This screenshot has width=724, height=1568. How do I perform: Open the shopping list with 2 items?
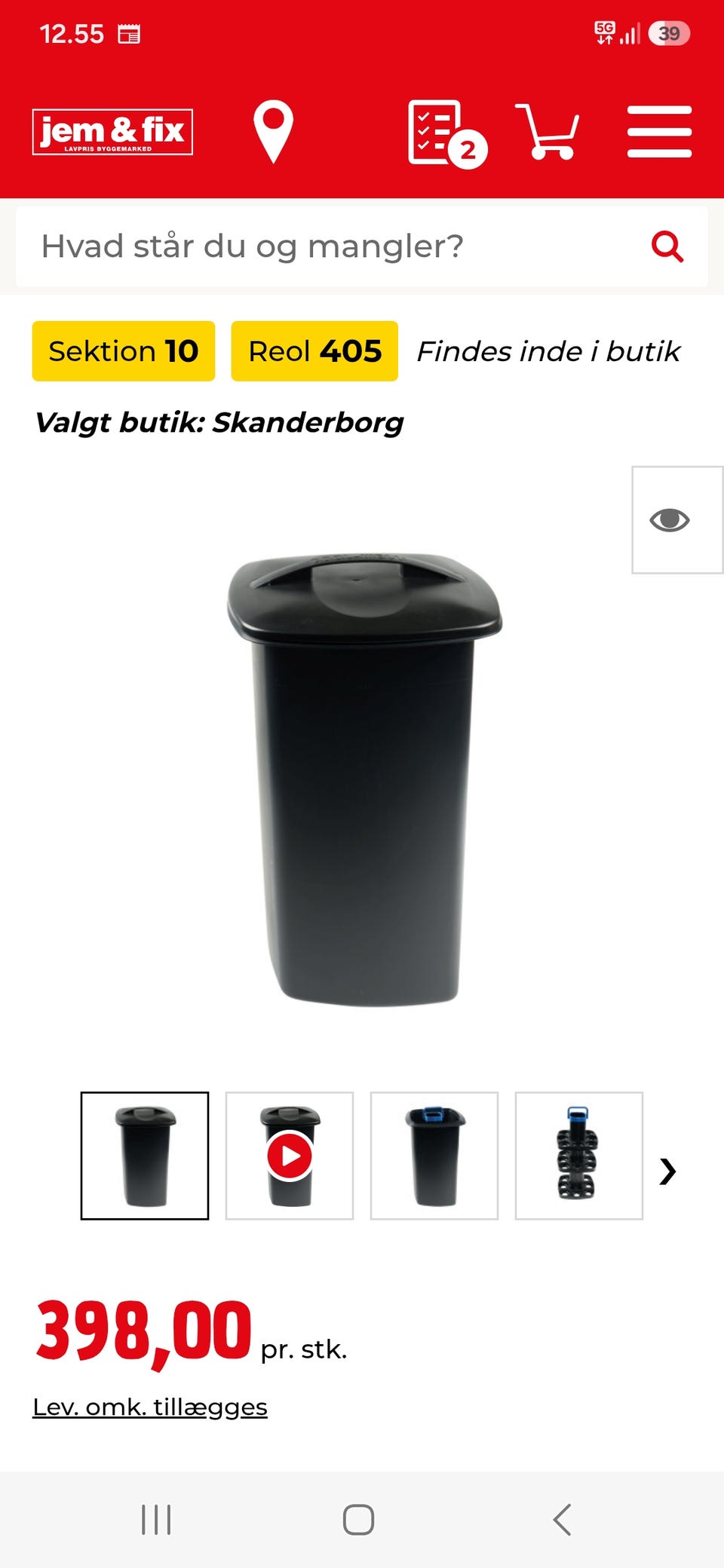coord(446,133)
